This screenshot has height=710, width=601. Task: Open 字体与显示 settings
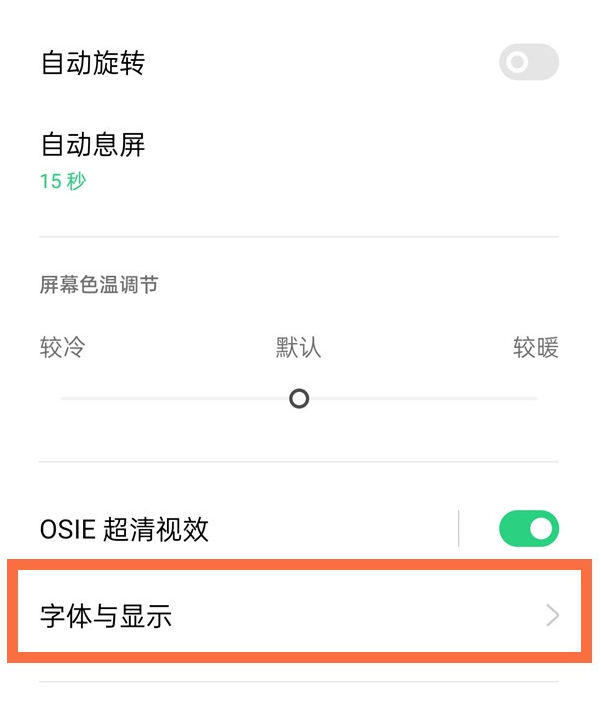click(298, 615)
